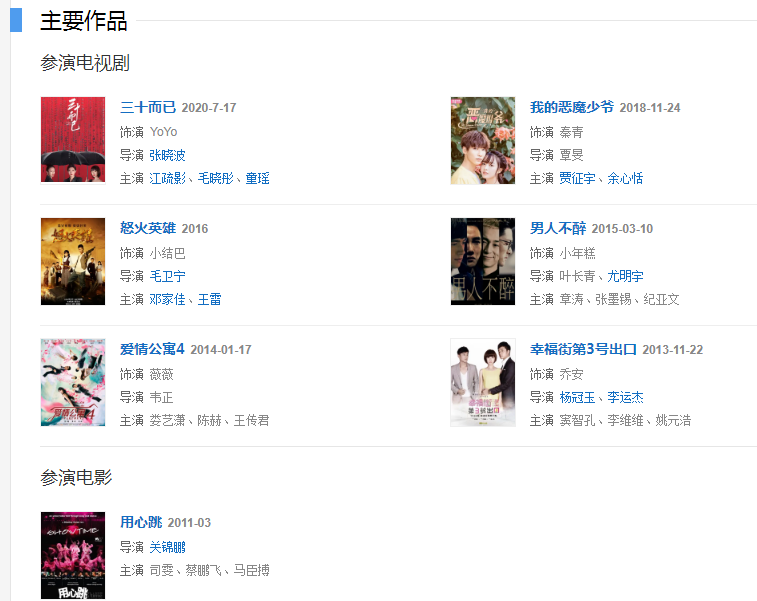Open director 张晓波's page

click(167, 155)
